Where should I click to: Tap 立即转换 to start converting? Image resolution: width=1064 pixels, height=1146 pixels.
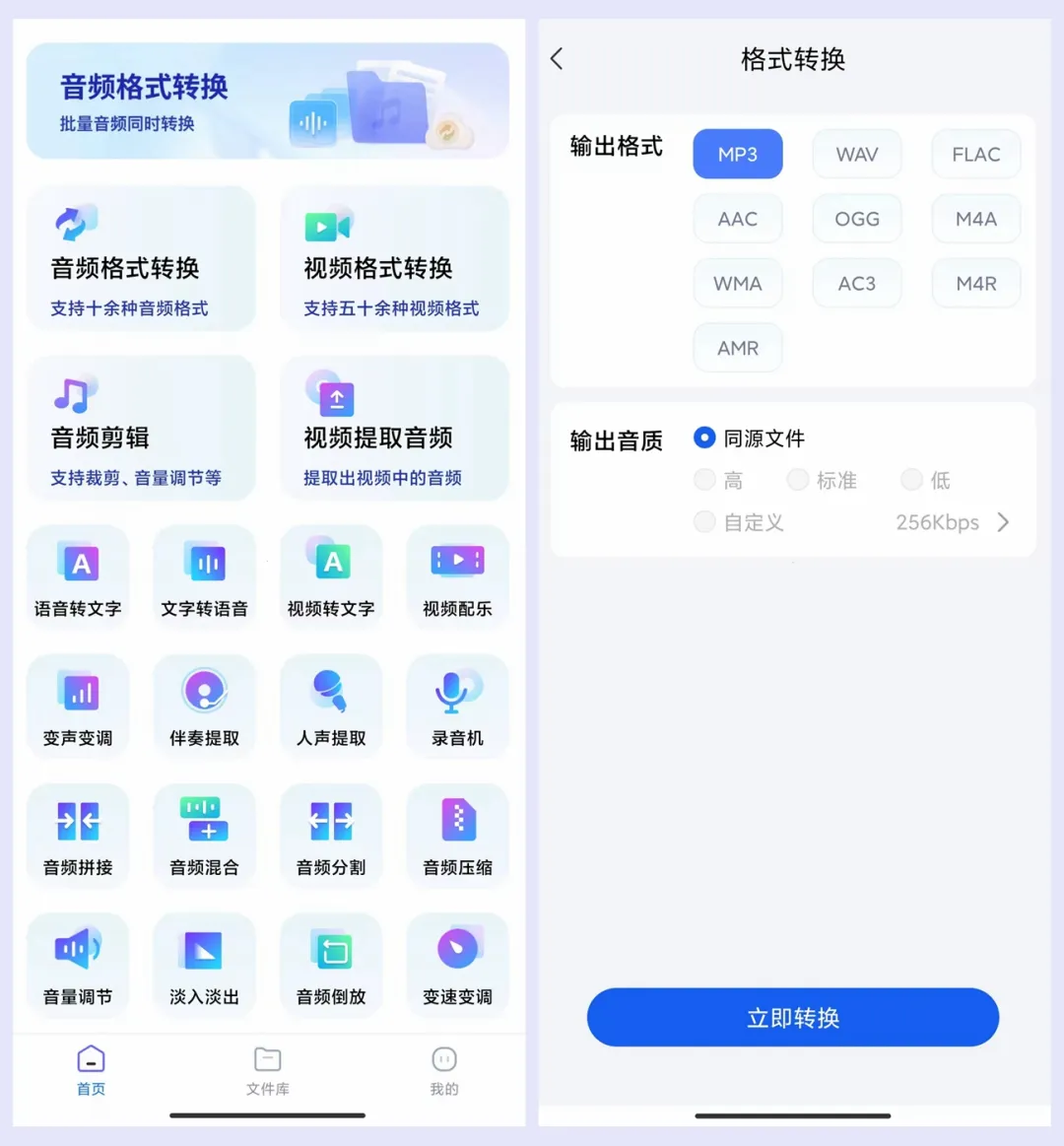pyautogui.click(x=793, y=1017)
